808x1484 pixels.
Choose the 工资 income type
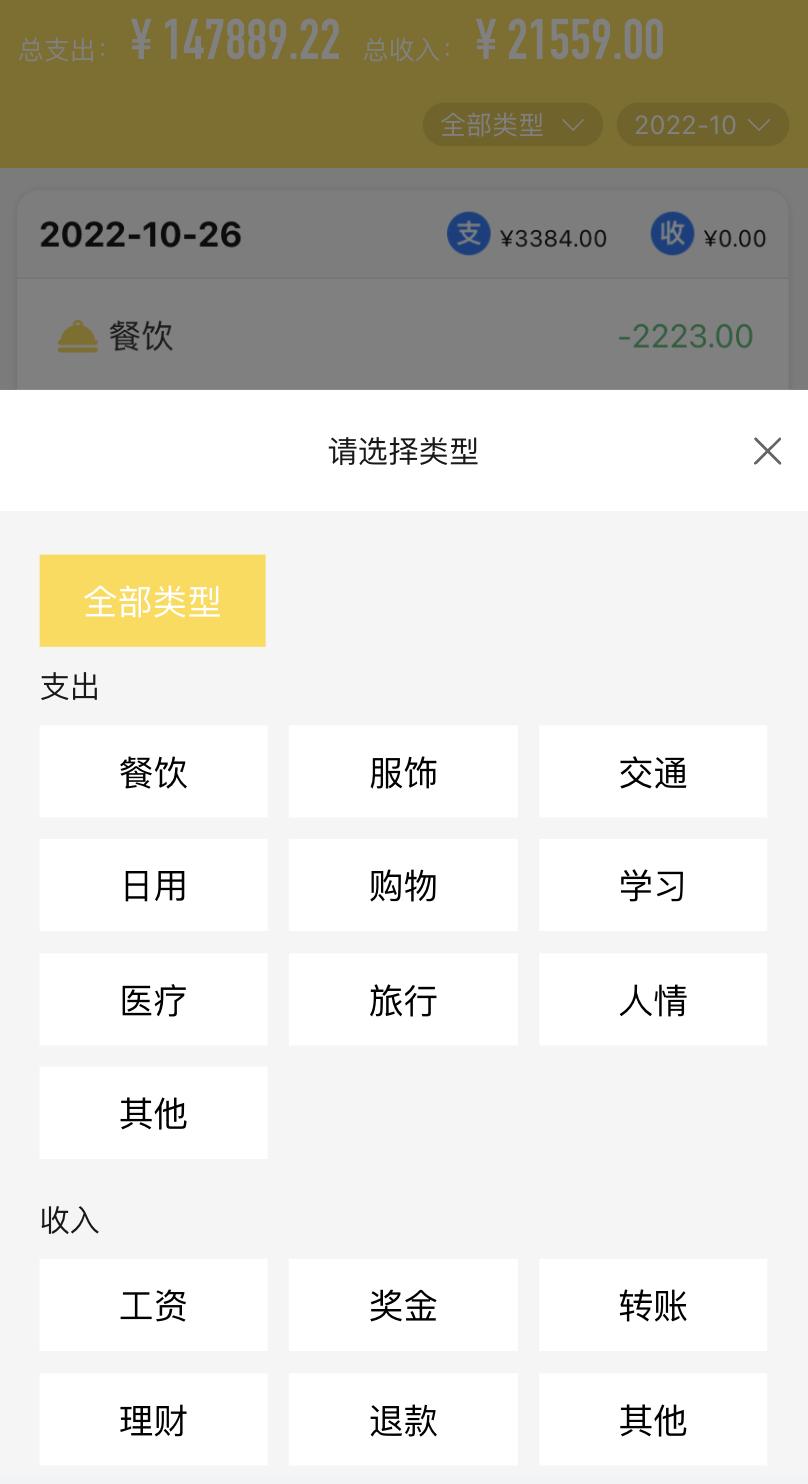[153, 1305]
